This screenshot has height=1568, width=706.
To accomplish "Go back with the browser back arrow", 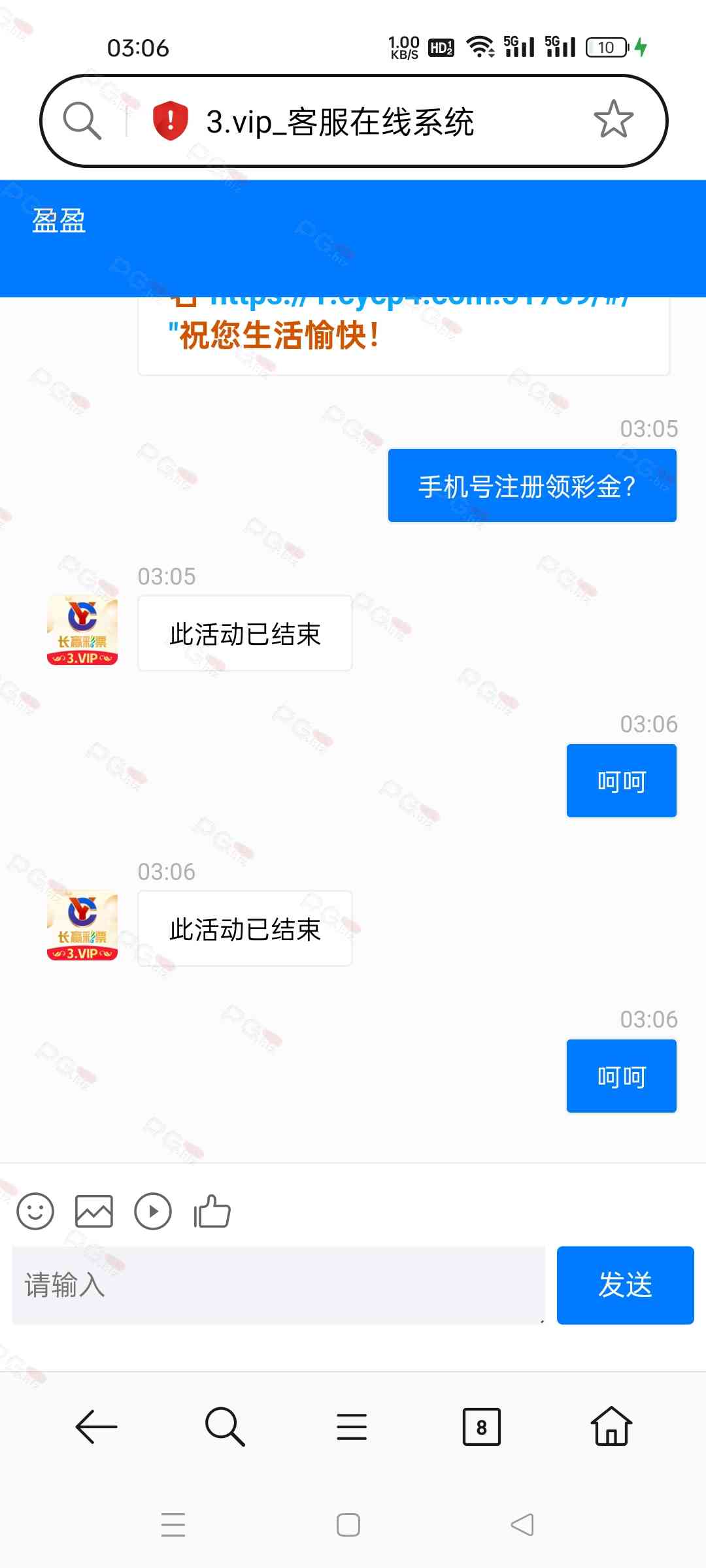I will [96, 1427].
